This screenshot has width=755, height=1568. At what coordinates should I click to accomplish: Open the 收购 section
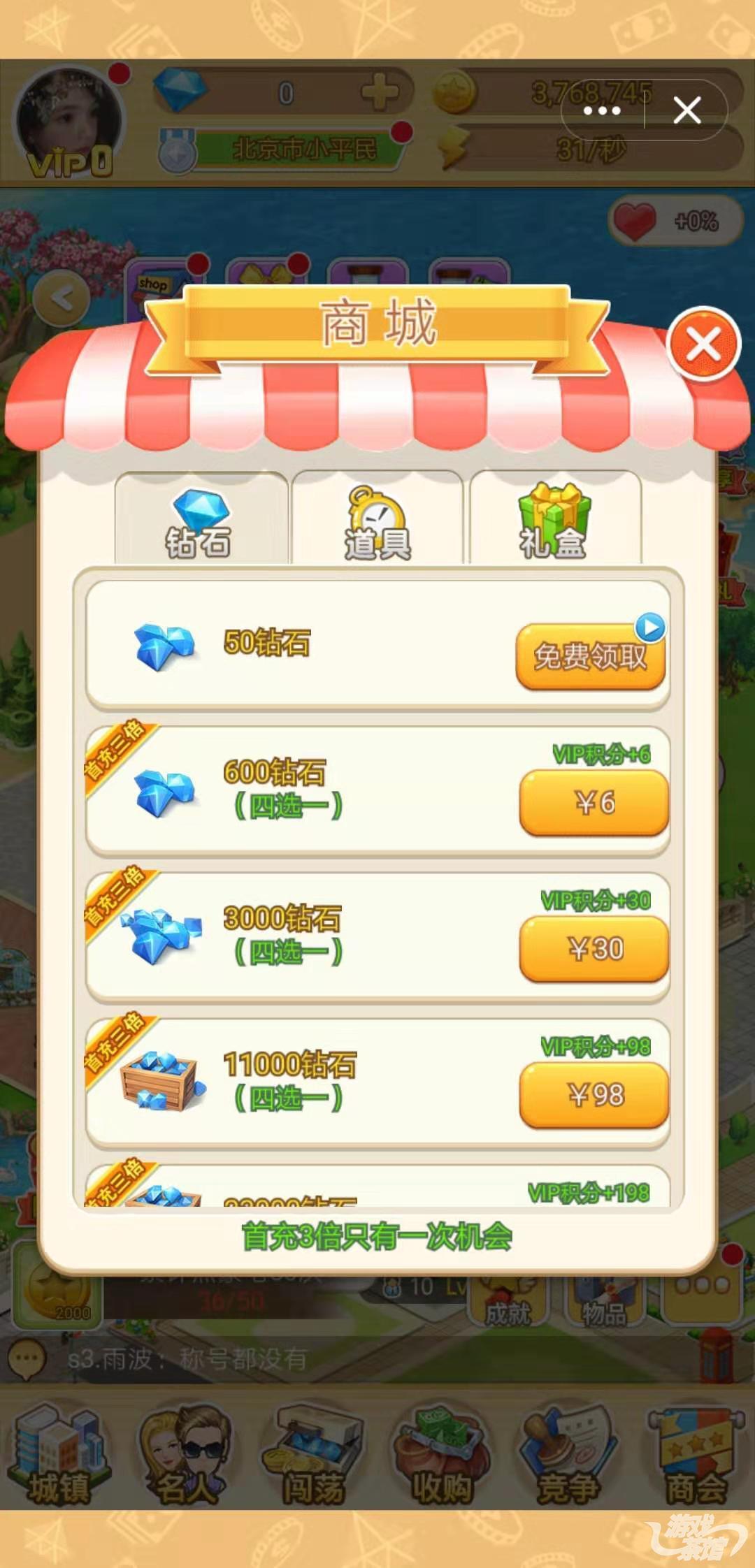click(440, 1455)
